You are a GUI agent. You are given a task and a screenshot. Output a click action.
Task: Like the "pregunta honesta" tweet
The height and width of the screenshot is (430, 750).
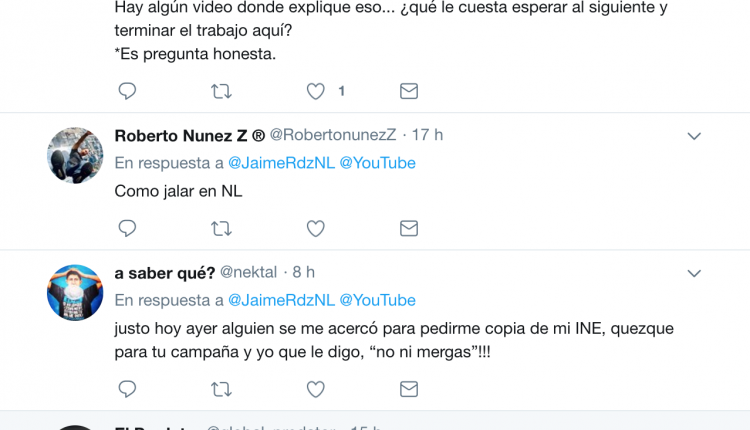point(315,91)
